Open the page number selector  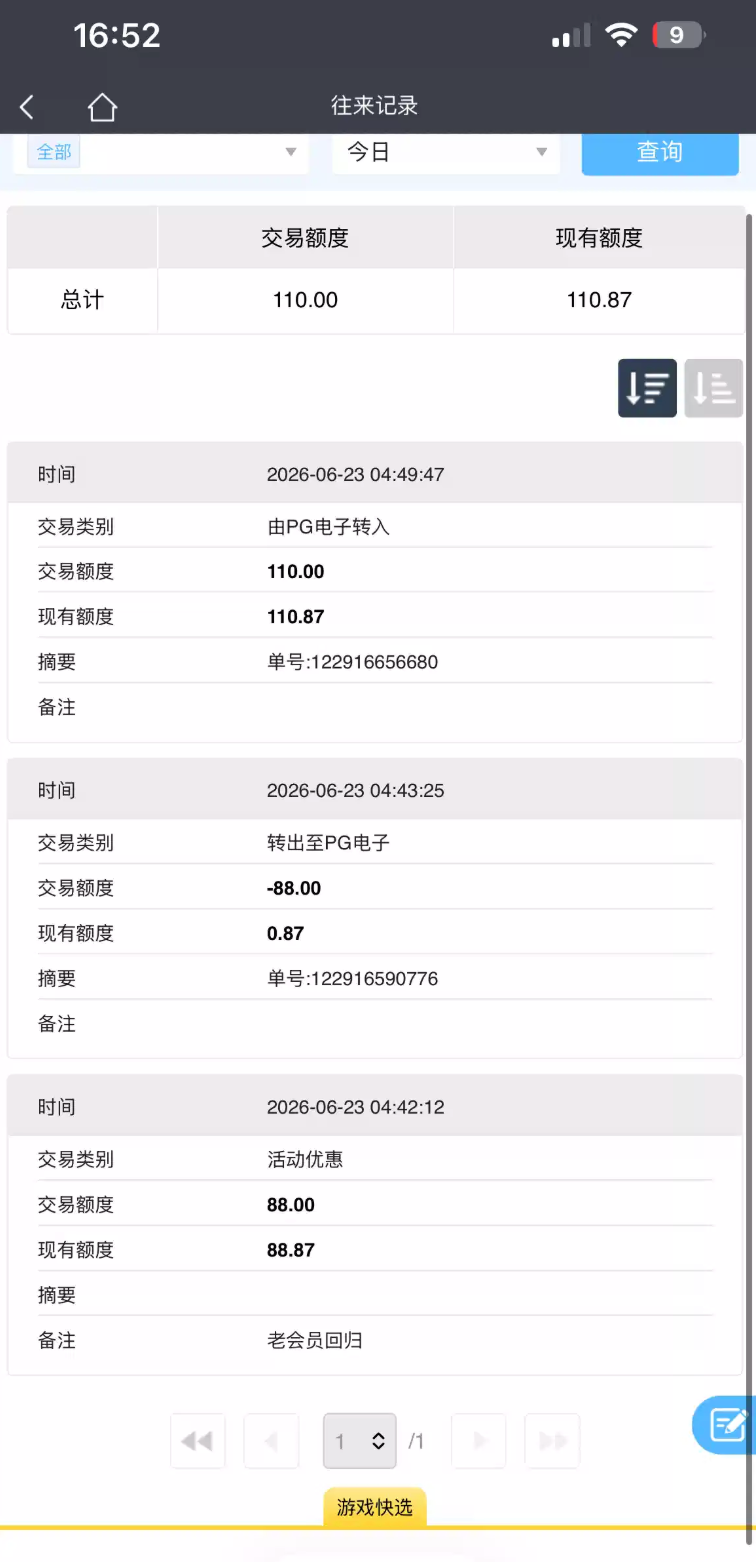pyautogui.click(x=360, y=1441)
